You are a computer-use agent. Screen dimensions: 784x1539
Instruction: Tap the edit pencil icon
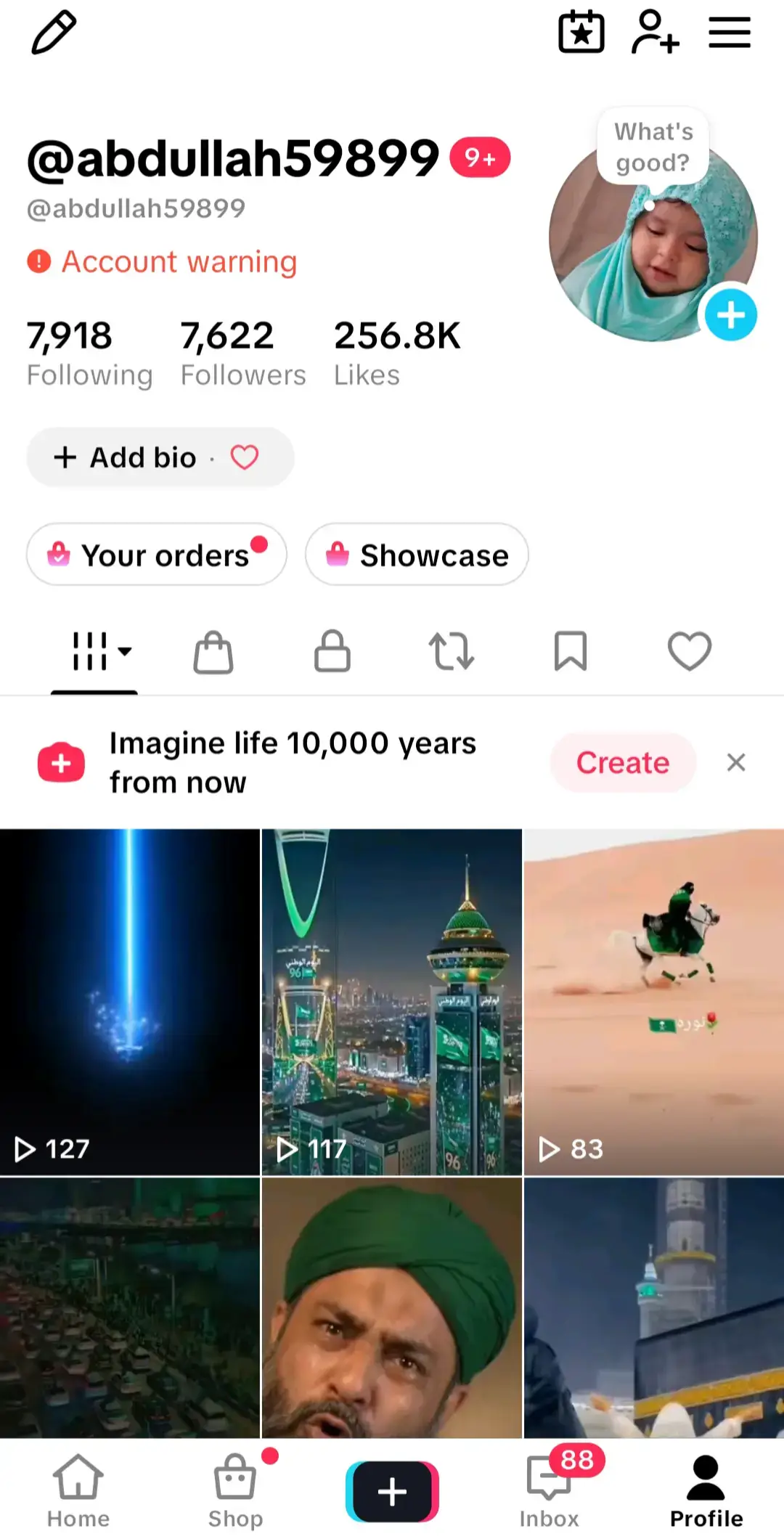54,33
